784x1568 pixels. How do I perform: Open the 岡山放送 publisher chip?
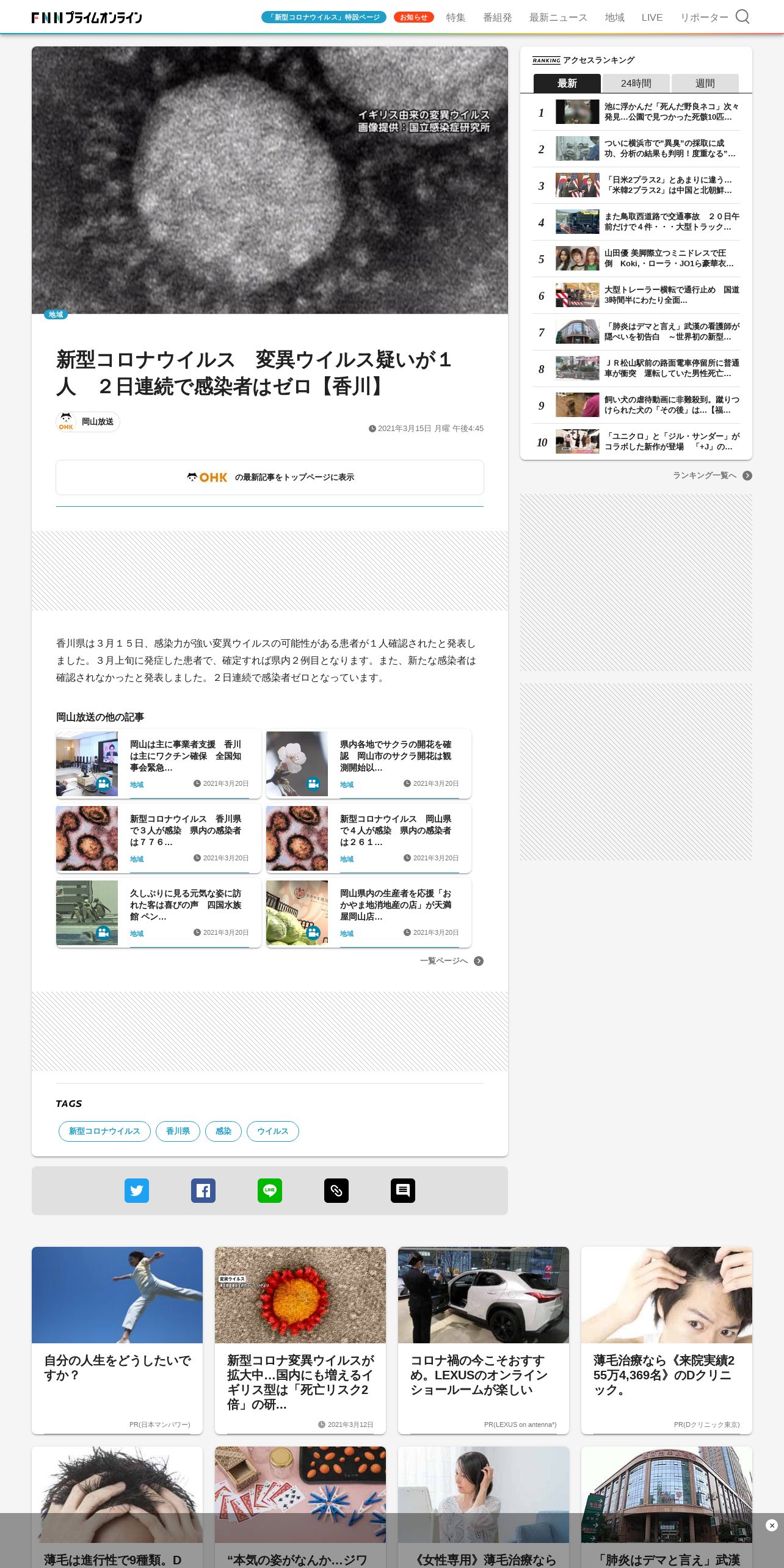pyautogui.click(x=88, y=421)
